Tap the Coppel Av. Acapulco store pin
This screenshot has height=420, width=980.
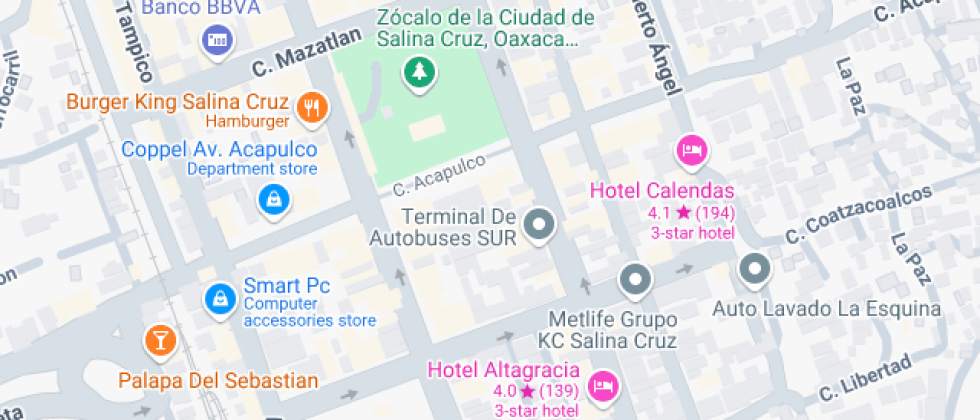(x=272, y=200)
